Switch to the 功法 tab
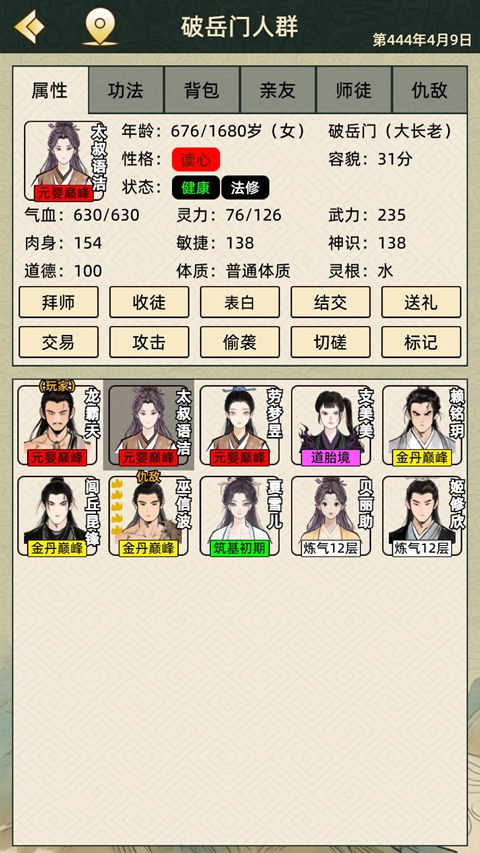 (x=126, y=90)
